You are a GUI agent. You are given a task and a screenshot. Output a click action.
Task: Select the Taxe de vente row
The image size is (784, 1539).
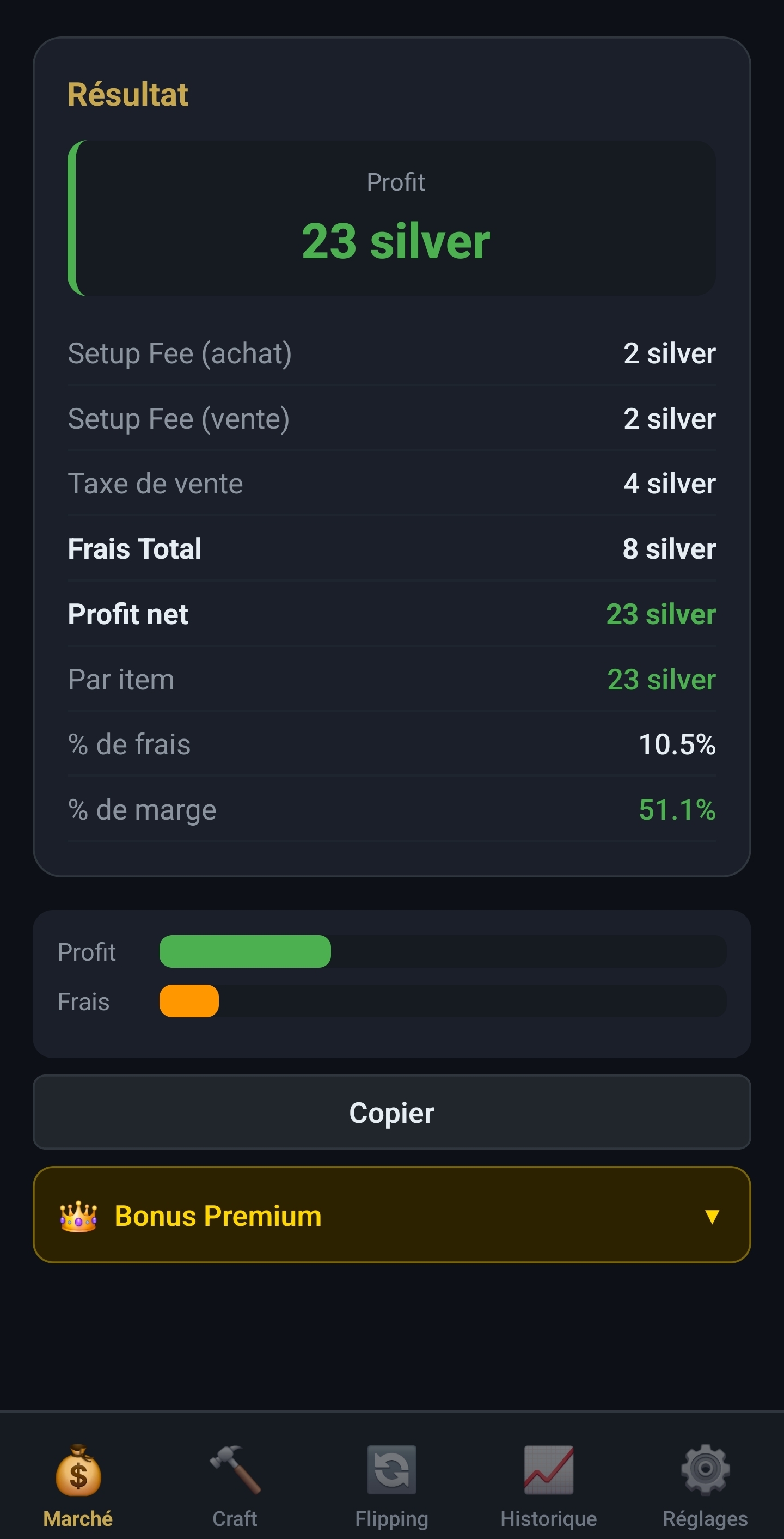pyautogui.click(x=393, y=484)
